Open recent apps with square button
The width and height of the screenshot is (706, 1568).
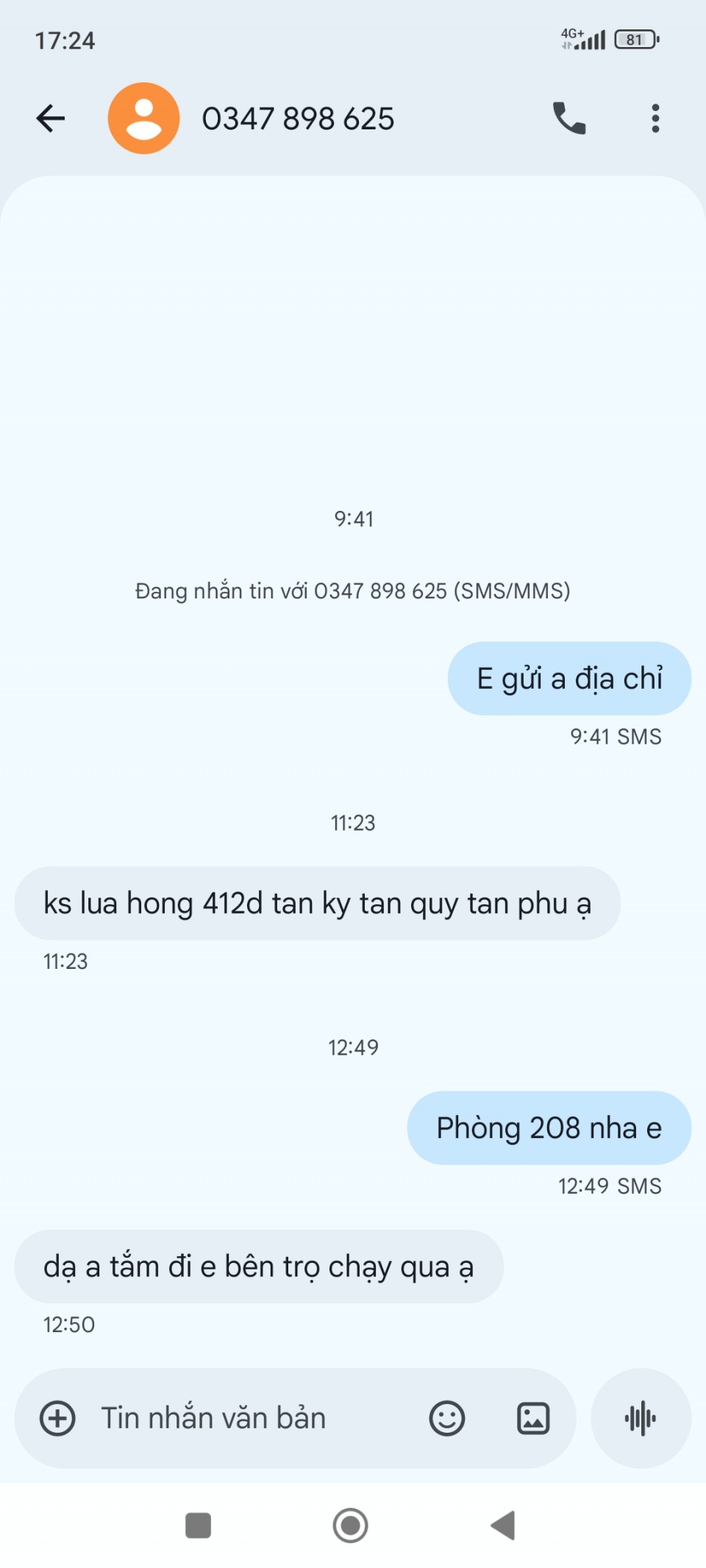click(x=198, y=1525)
